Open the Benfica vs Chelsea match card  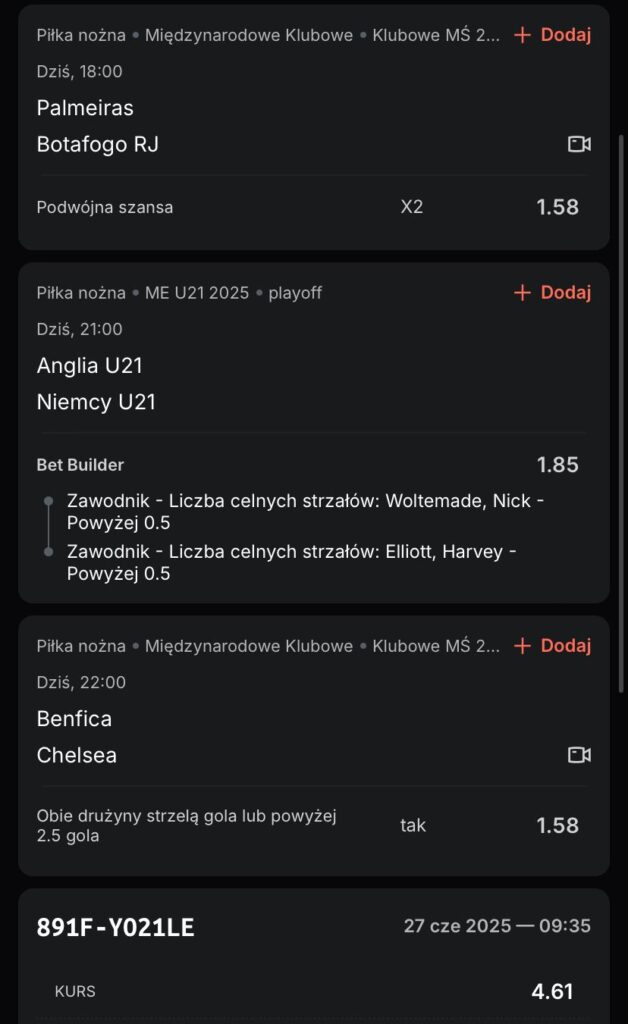coord(313,745)
